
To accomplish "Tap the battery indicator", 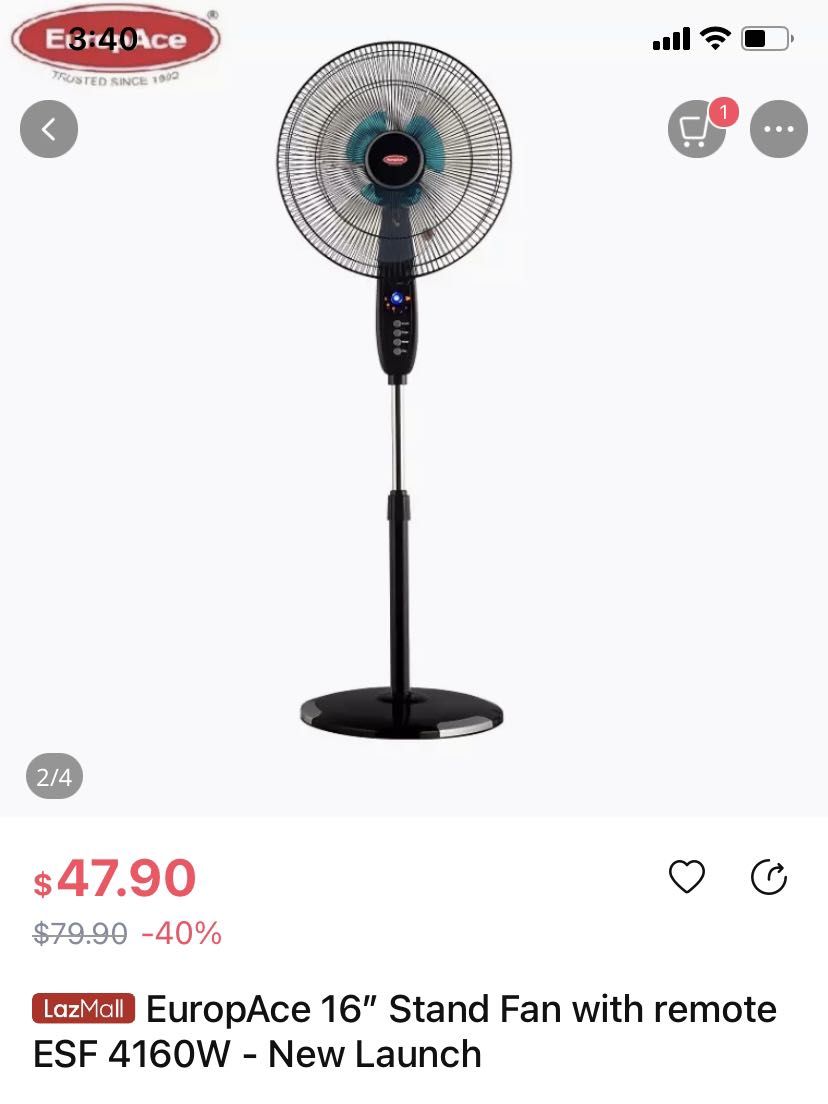I will pos(765,39).
